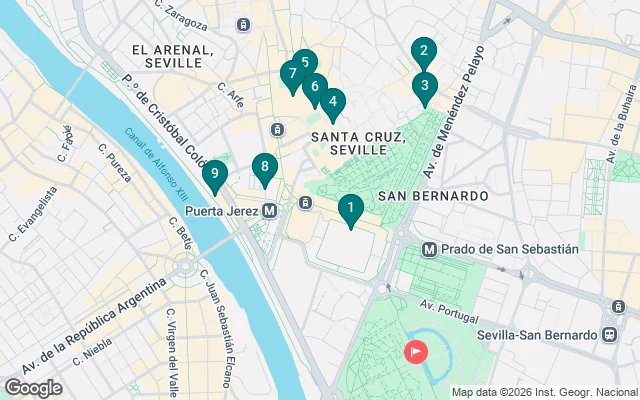Tap the Sevilla-San Bernardo train station icon
Screen dimensions: 640x400
[x=608, y=335]
